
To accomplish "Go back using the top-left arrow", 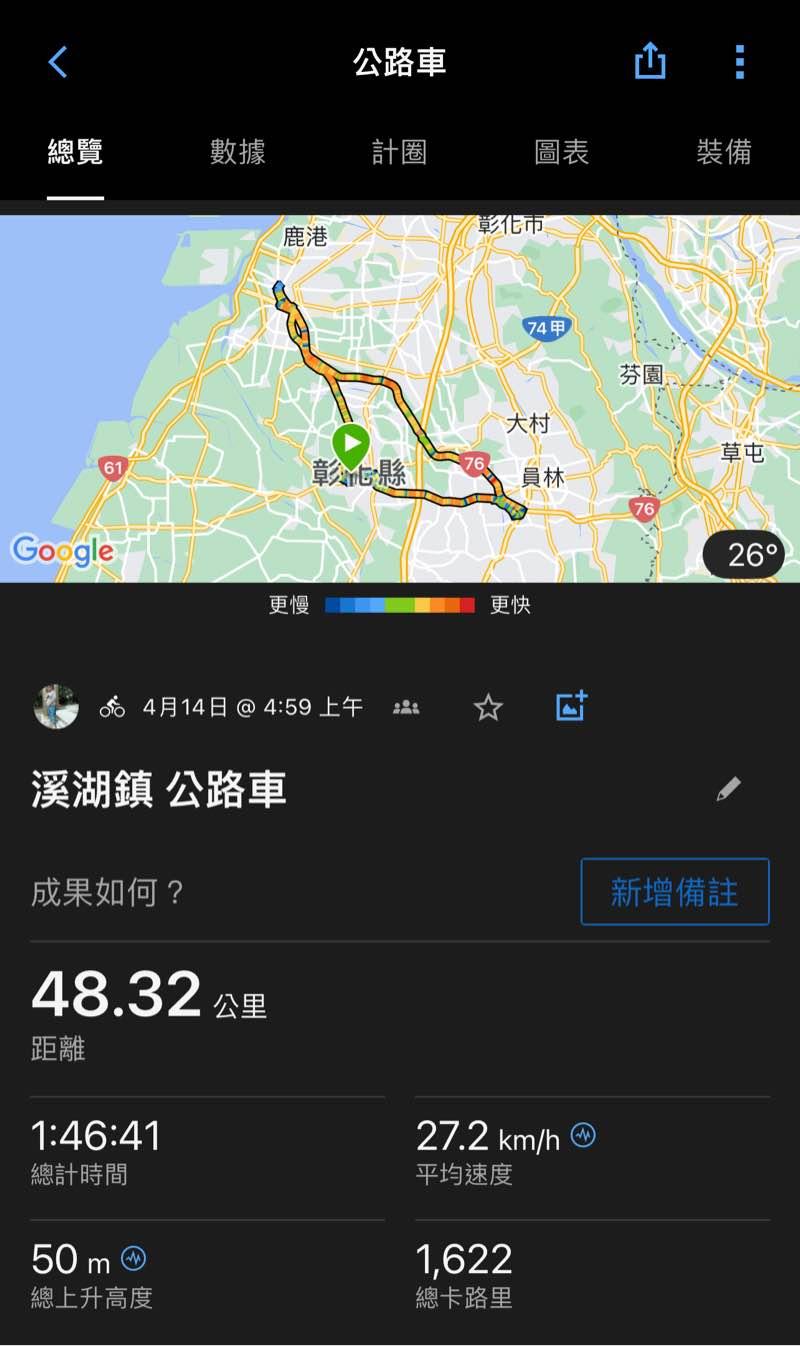I will (58, 62).
